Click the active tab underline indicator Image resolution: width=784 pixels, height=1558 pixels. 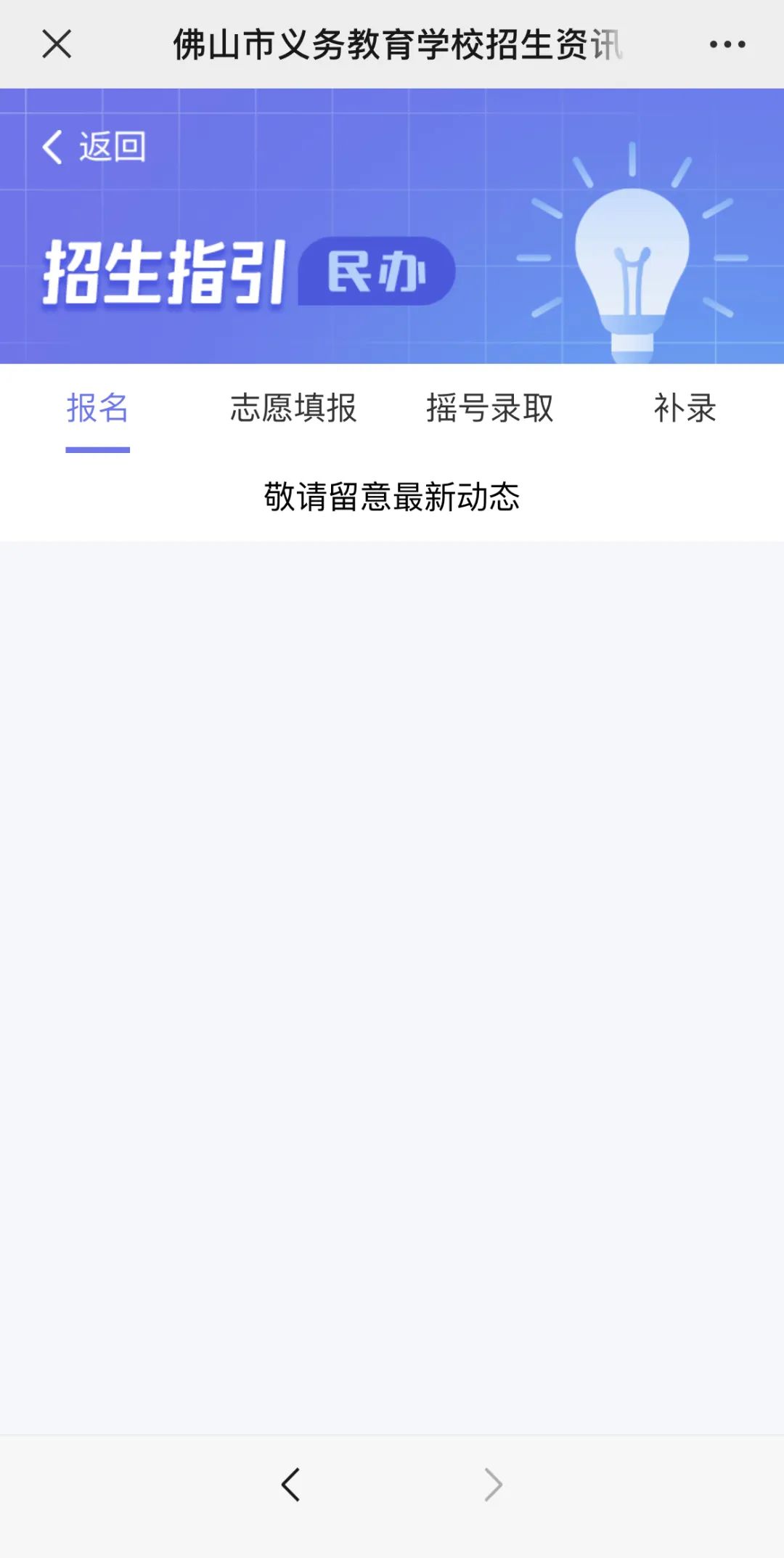click(x=97, y=452)
